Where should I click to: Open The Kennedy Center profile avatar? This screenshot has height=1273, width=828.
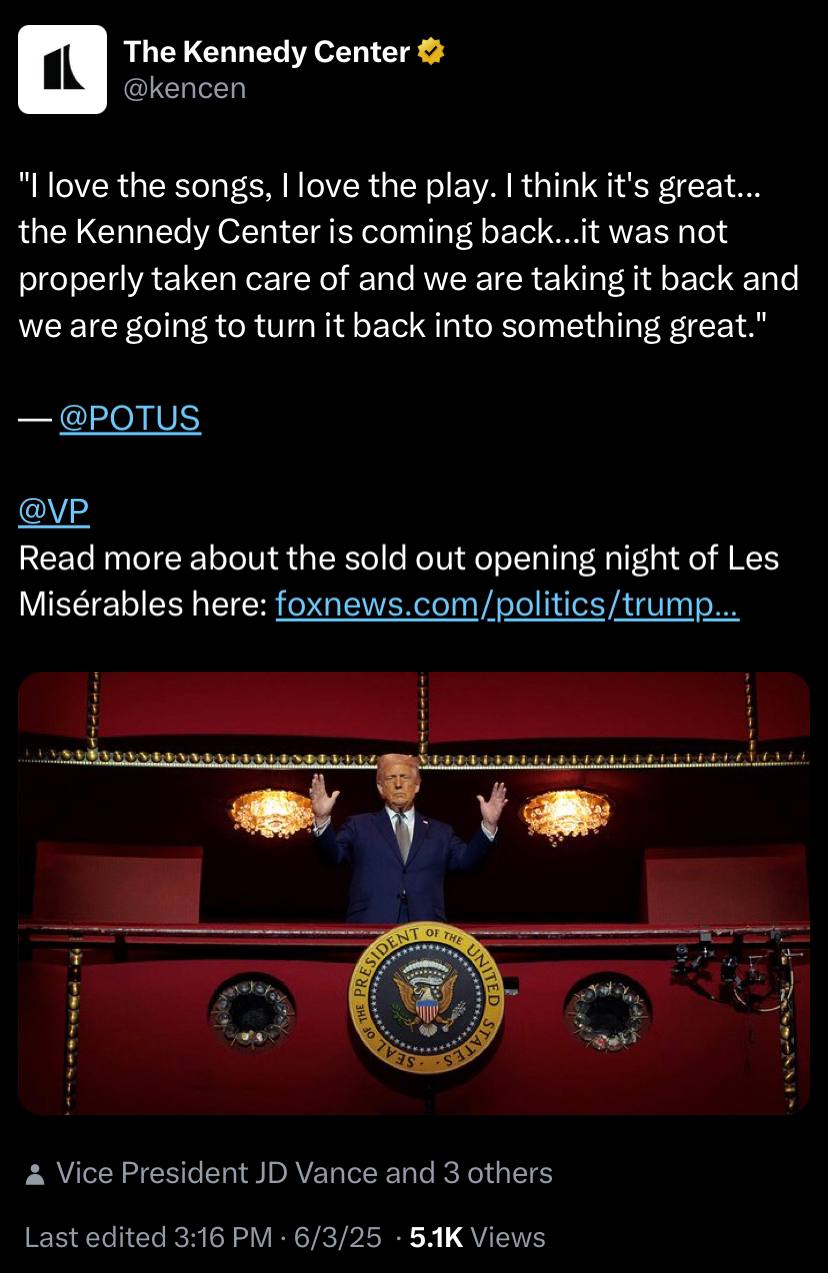(62, 69)
